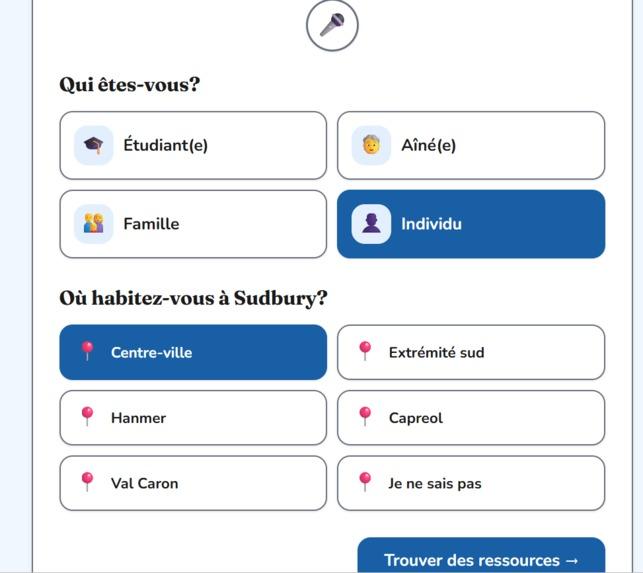Select the Étudiant(e) option

193,145
